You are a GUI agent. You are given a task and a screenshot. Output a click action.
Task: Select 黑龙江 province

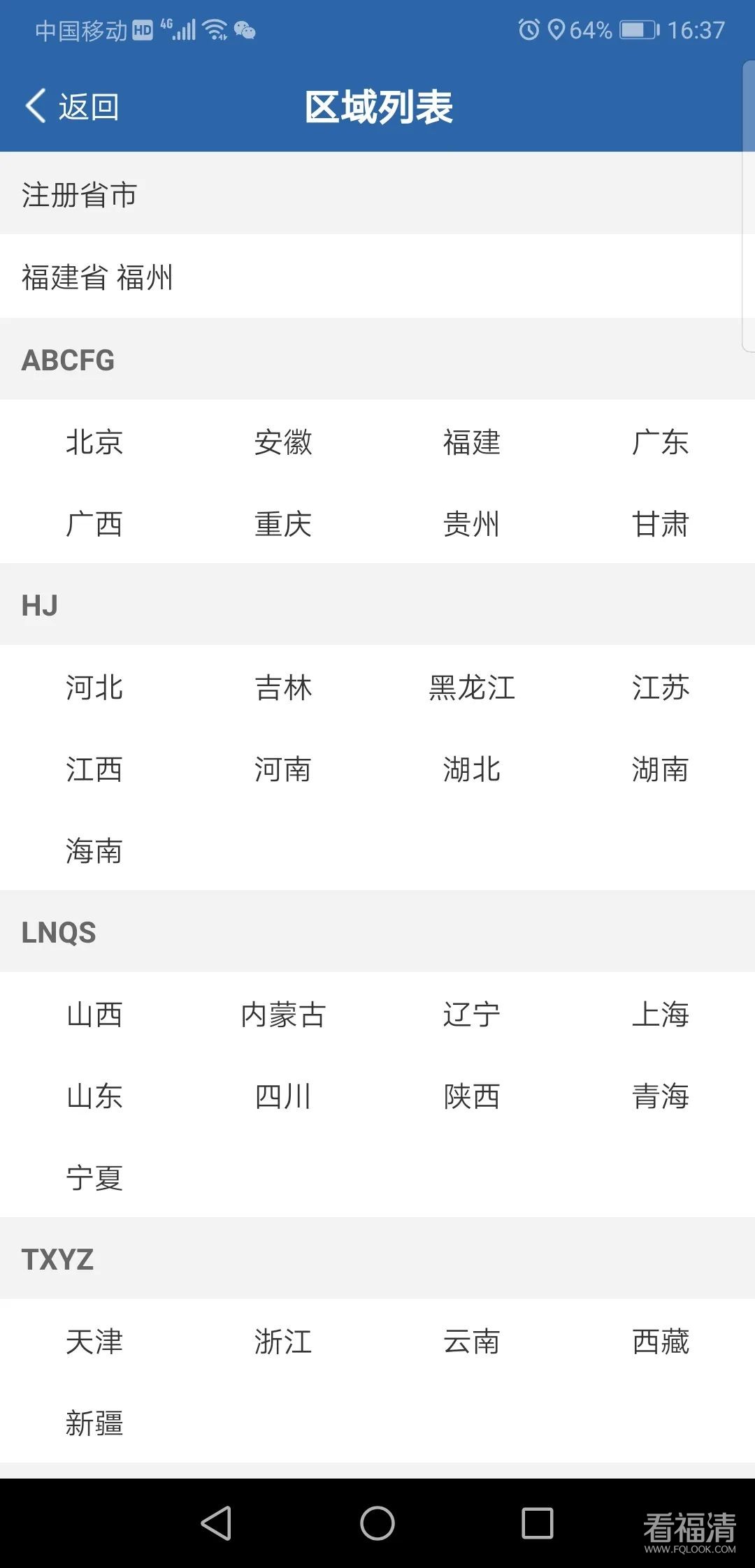tap(472, 688)
